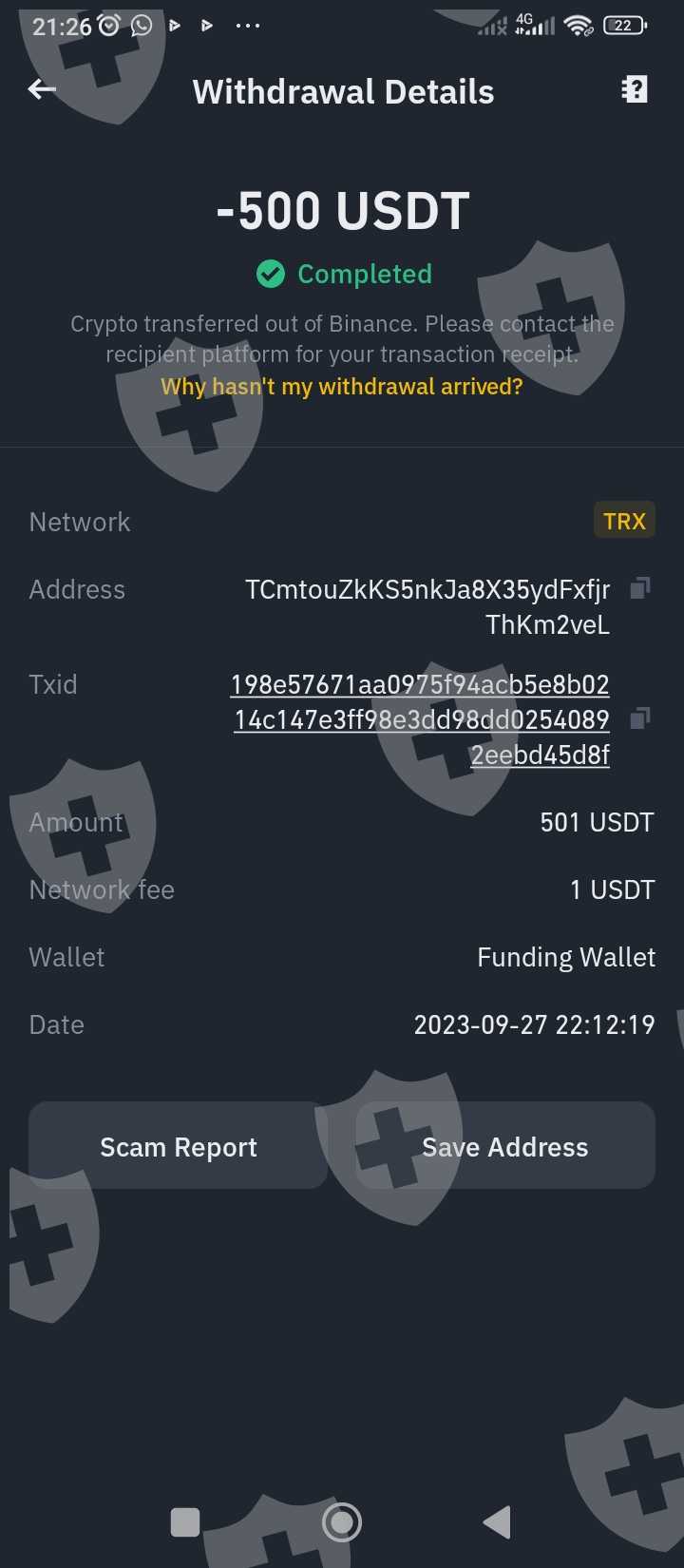Open "Why hasn't my withdrawal arrived?" link
Screen dimensions: 684x1568
click(x=342, y=387)
